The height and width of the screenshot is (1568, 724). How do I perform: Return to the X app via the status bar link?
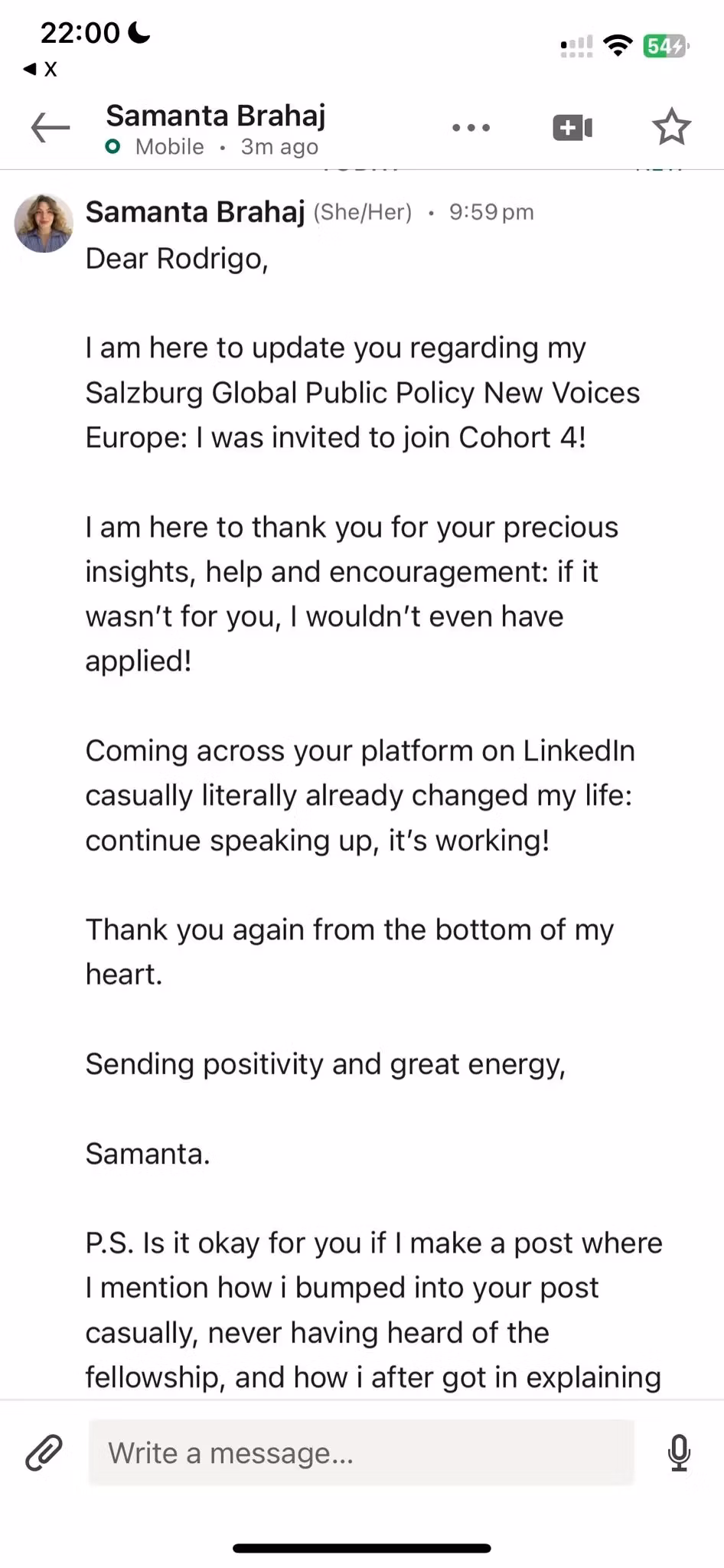tap(41, 70)
